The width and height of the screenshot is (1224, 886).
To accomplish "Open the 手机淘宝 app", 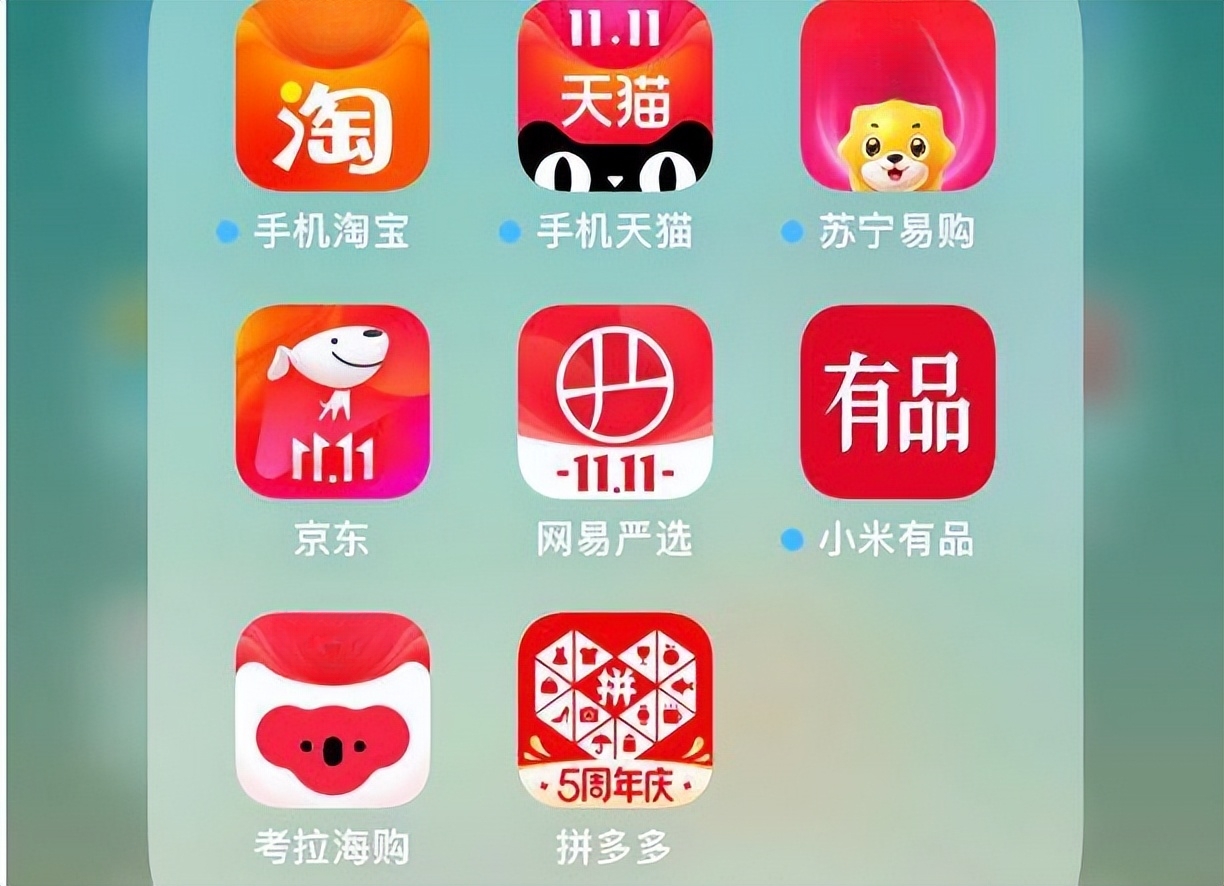I will click(x=332, y=100).
